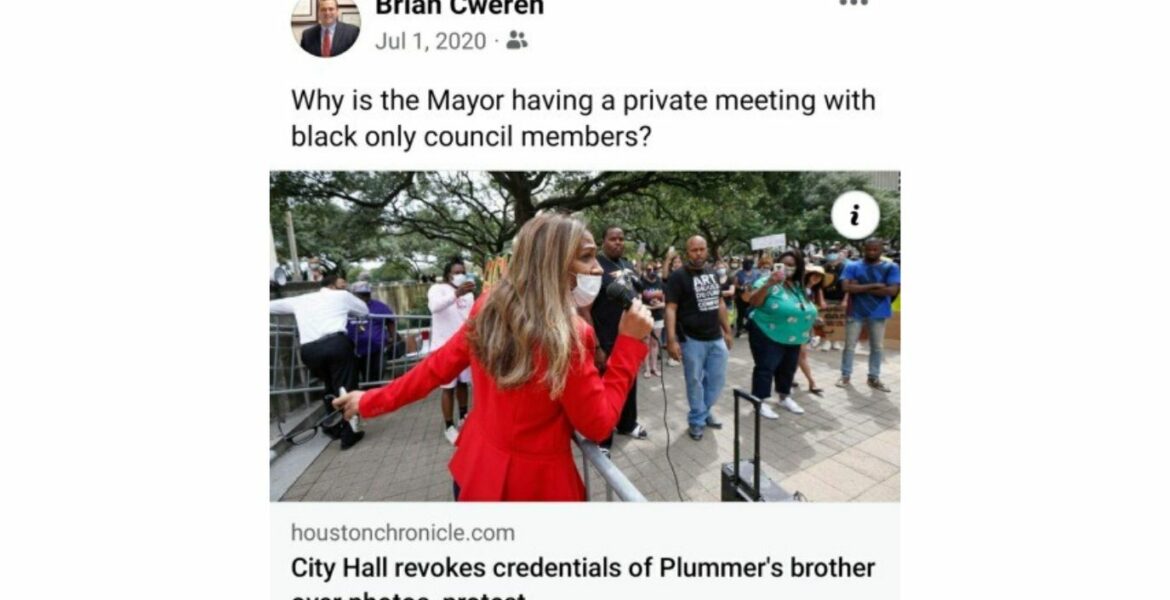Tap Brian Cweren's name to view profile
This screenshot has width=1170, height=600.
coord(459,8)
